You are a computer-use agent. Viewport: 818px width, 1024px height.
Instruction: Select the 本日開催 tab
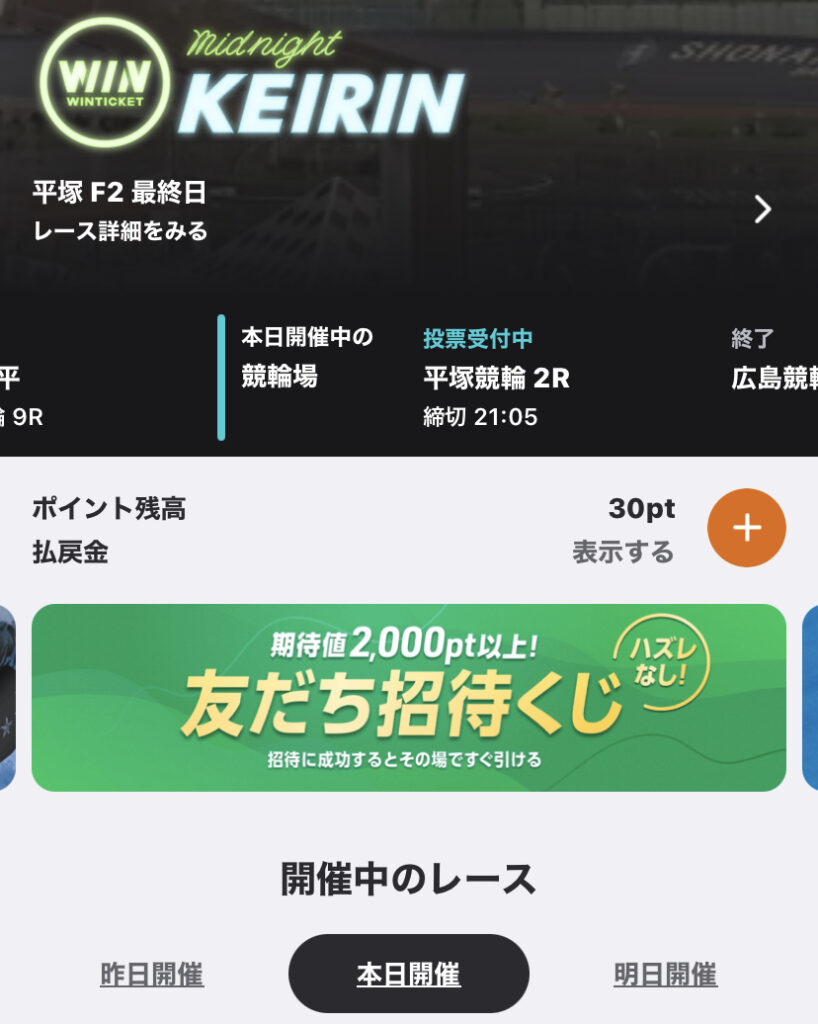tap(408, 974)
